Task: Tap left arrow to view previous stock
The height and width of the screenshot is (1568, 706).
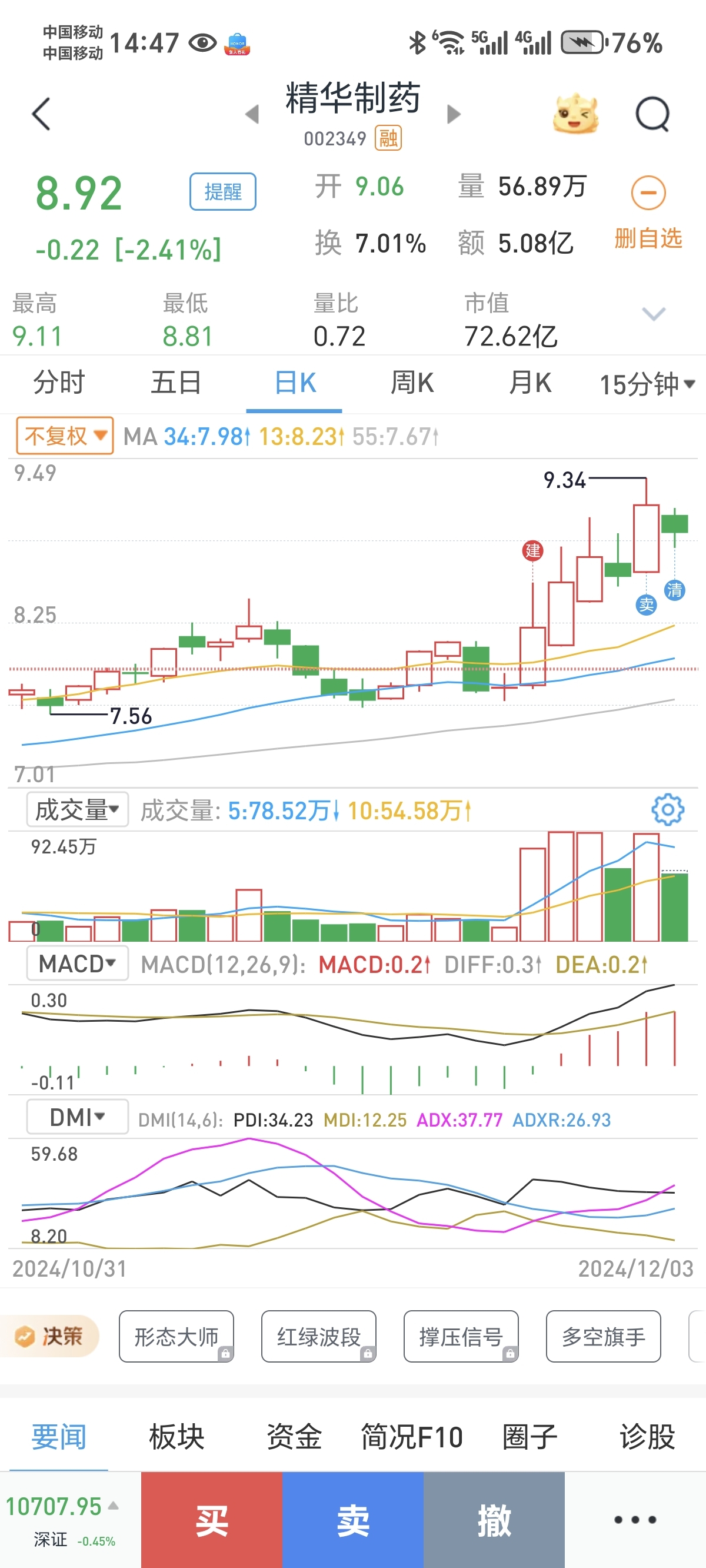Action: tap(252, 114)
